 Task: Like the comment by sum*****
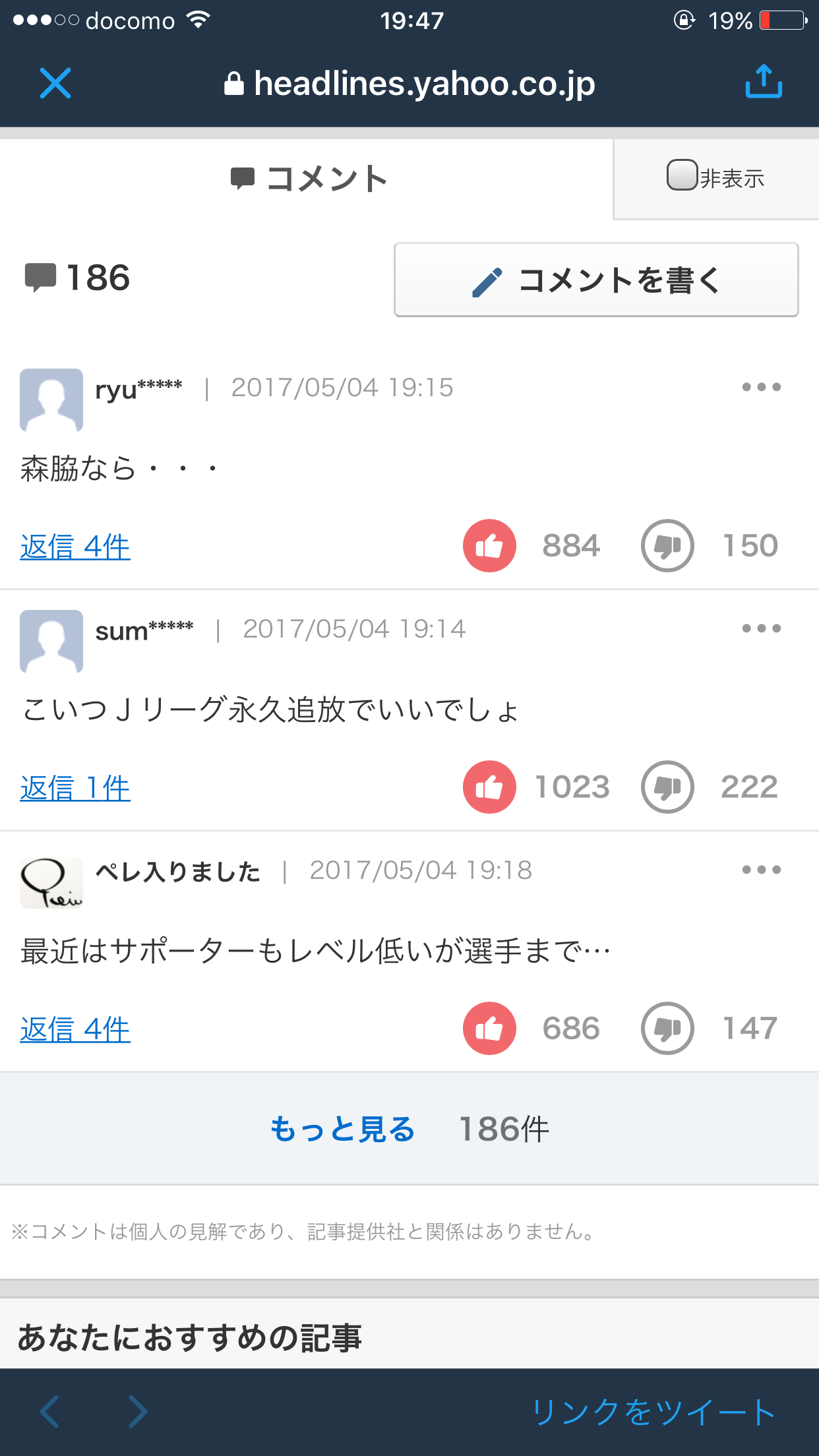point(489,787)
